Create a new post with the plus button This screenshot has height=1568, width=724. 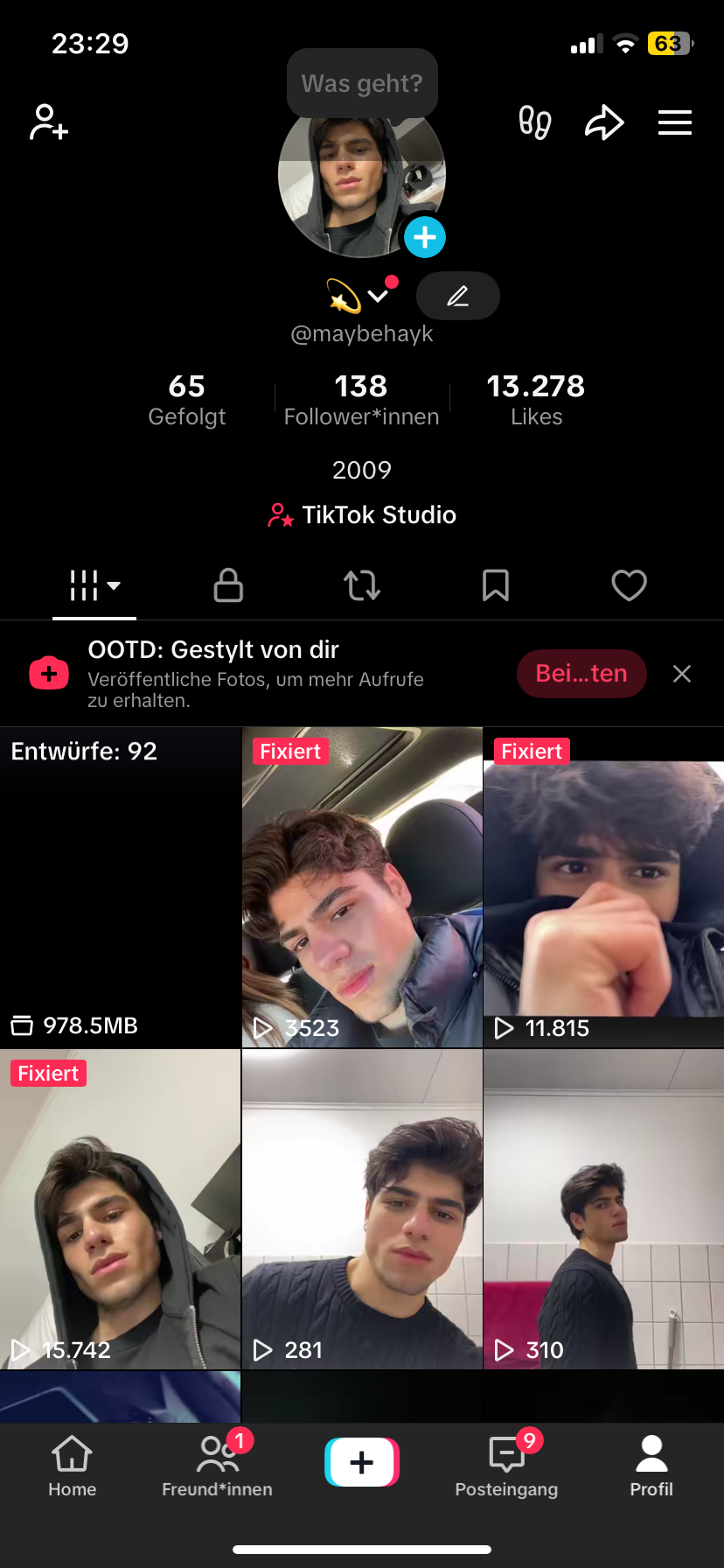[x=362, y=1462]
